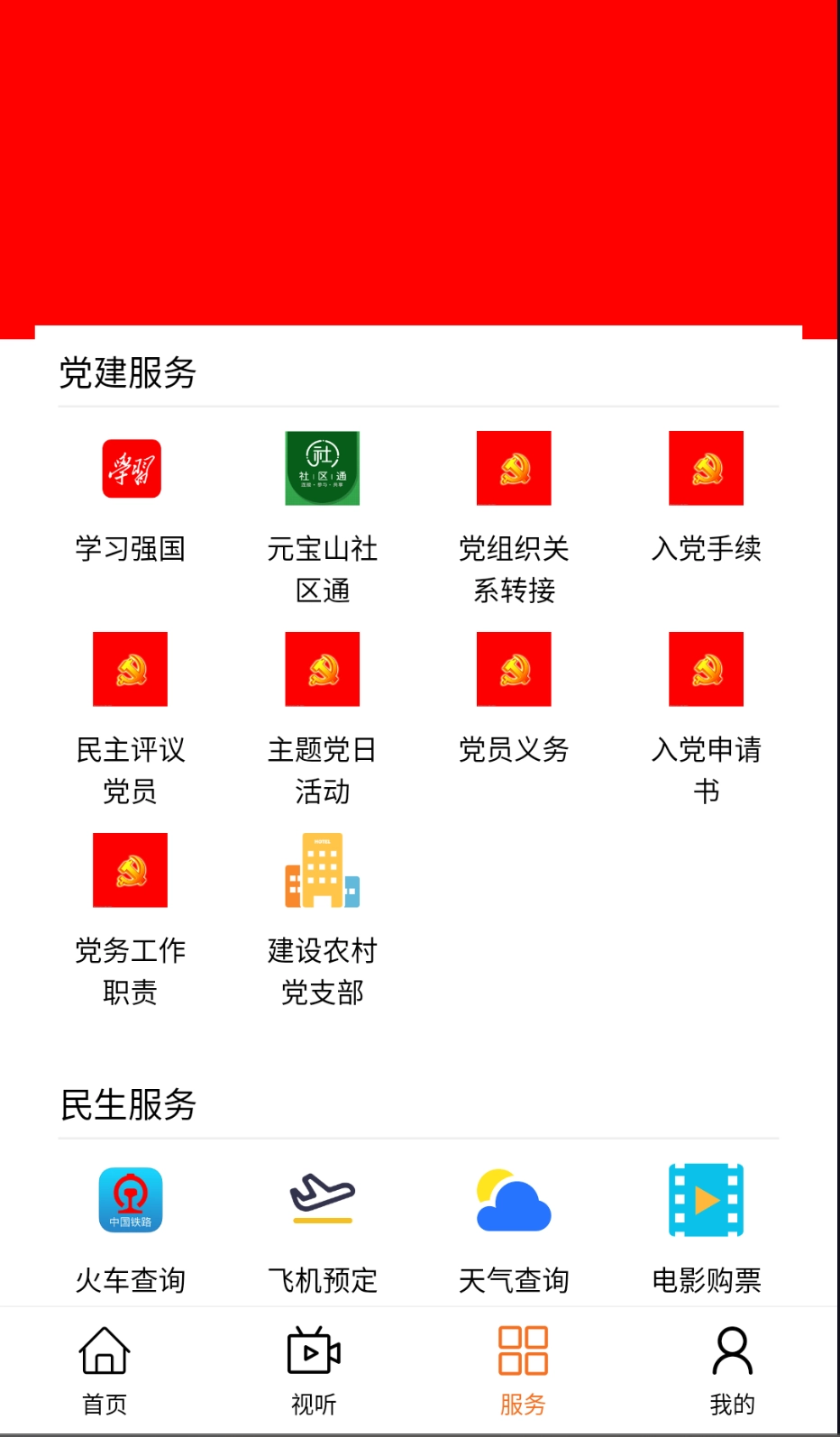Tap the 民生服务 section heading
This screenshot has height=1437, width=840.
pos(127,1106)
